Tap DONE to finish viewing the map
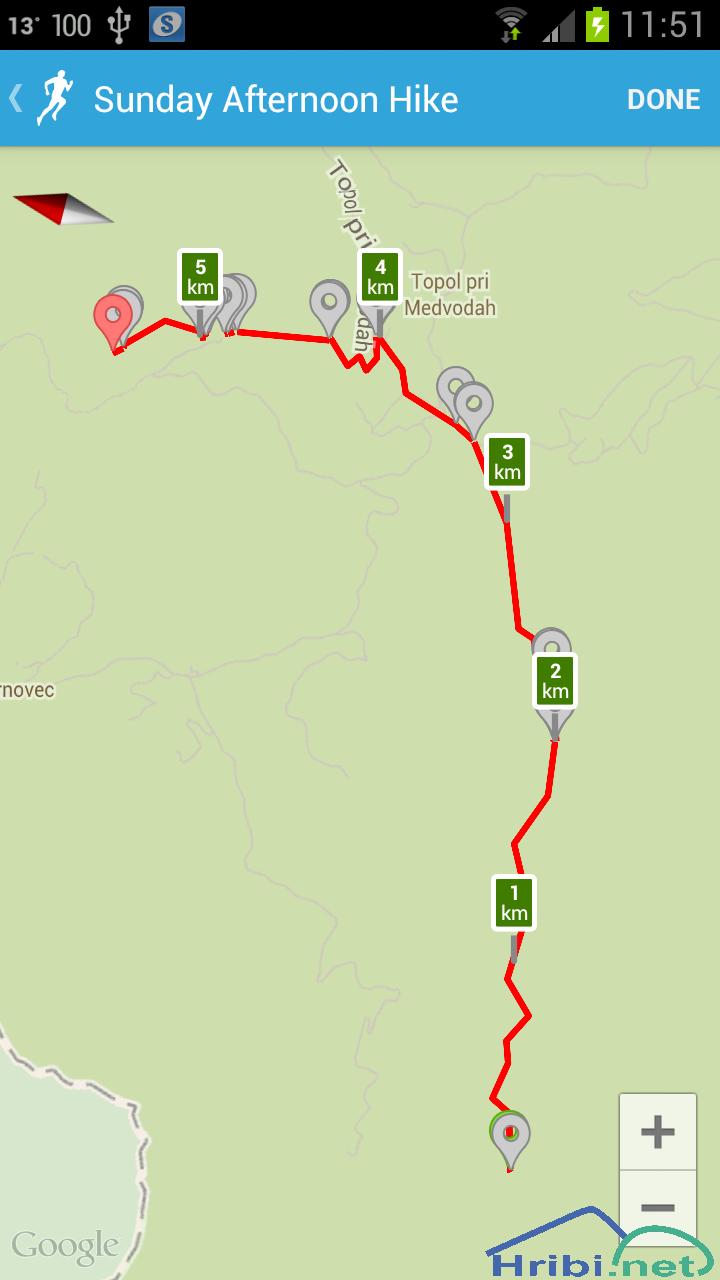720x1280 pixels. coord(663,99)
